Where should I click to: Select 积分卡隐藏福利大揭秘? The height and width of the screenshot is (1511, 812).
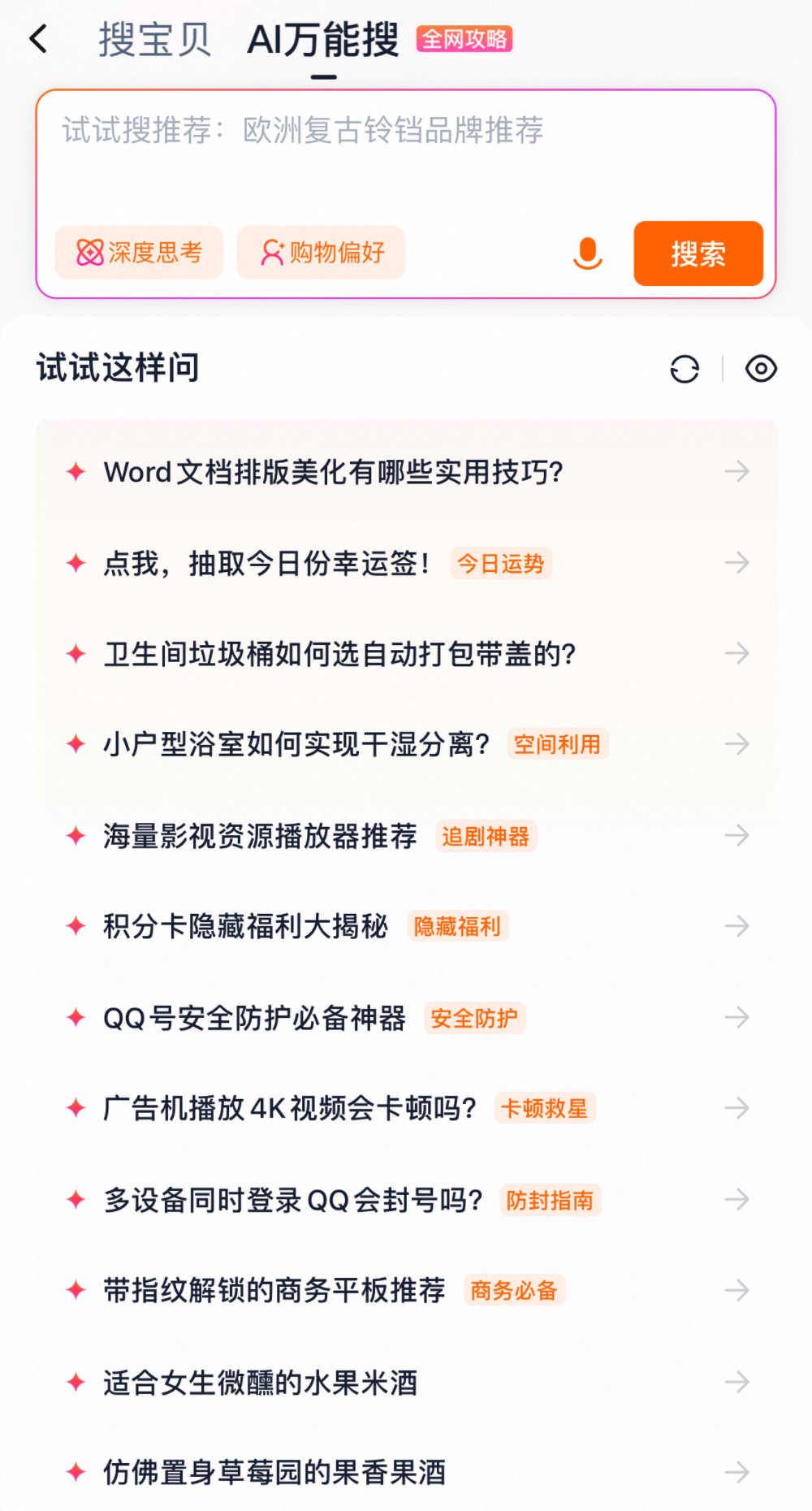tap(407, 926)
